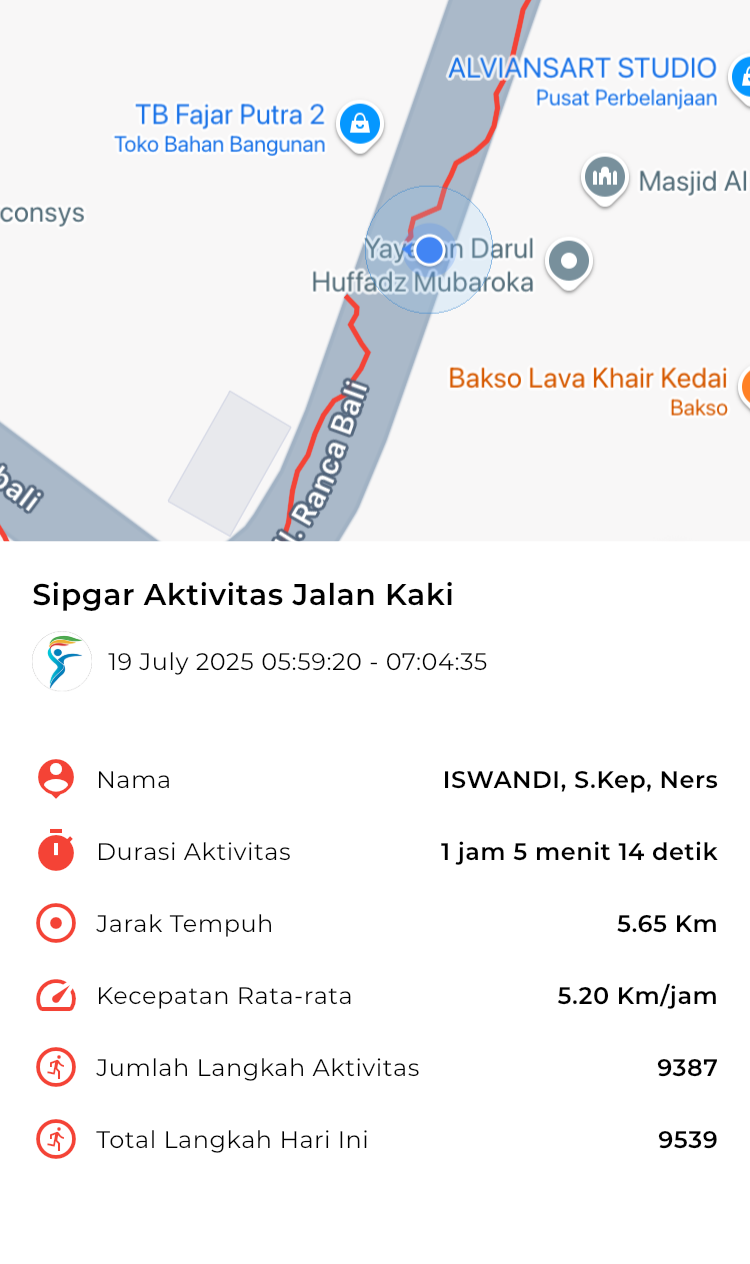The width and height of the screenshot is (750, 1264).
Task: Tap the TB Fajar Putra 2 shop marker
Action: coord(359,125)
